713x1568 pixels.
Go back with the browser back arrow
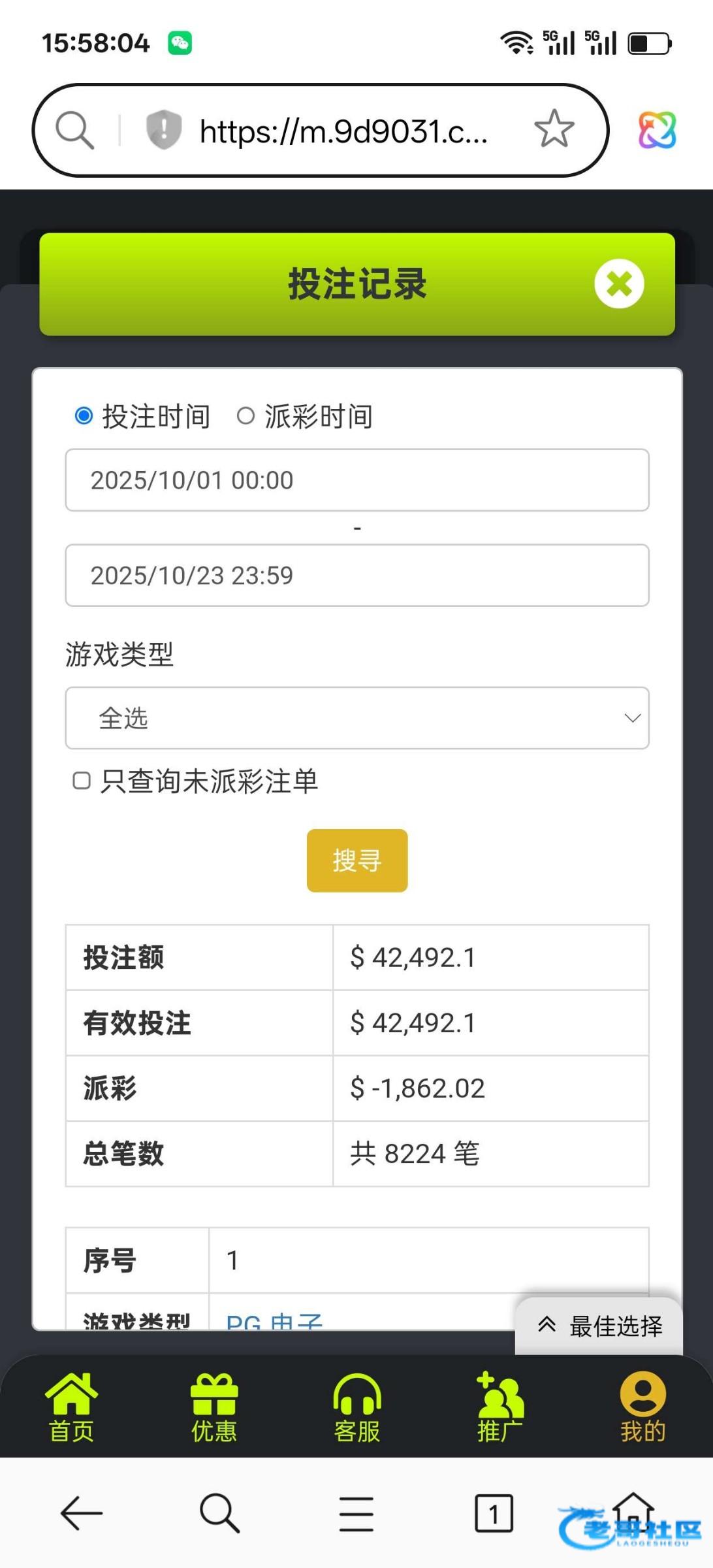(81, 1513)
